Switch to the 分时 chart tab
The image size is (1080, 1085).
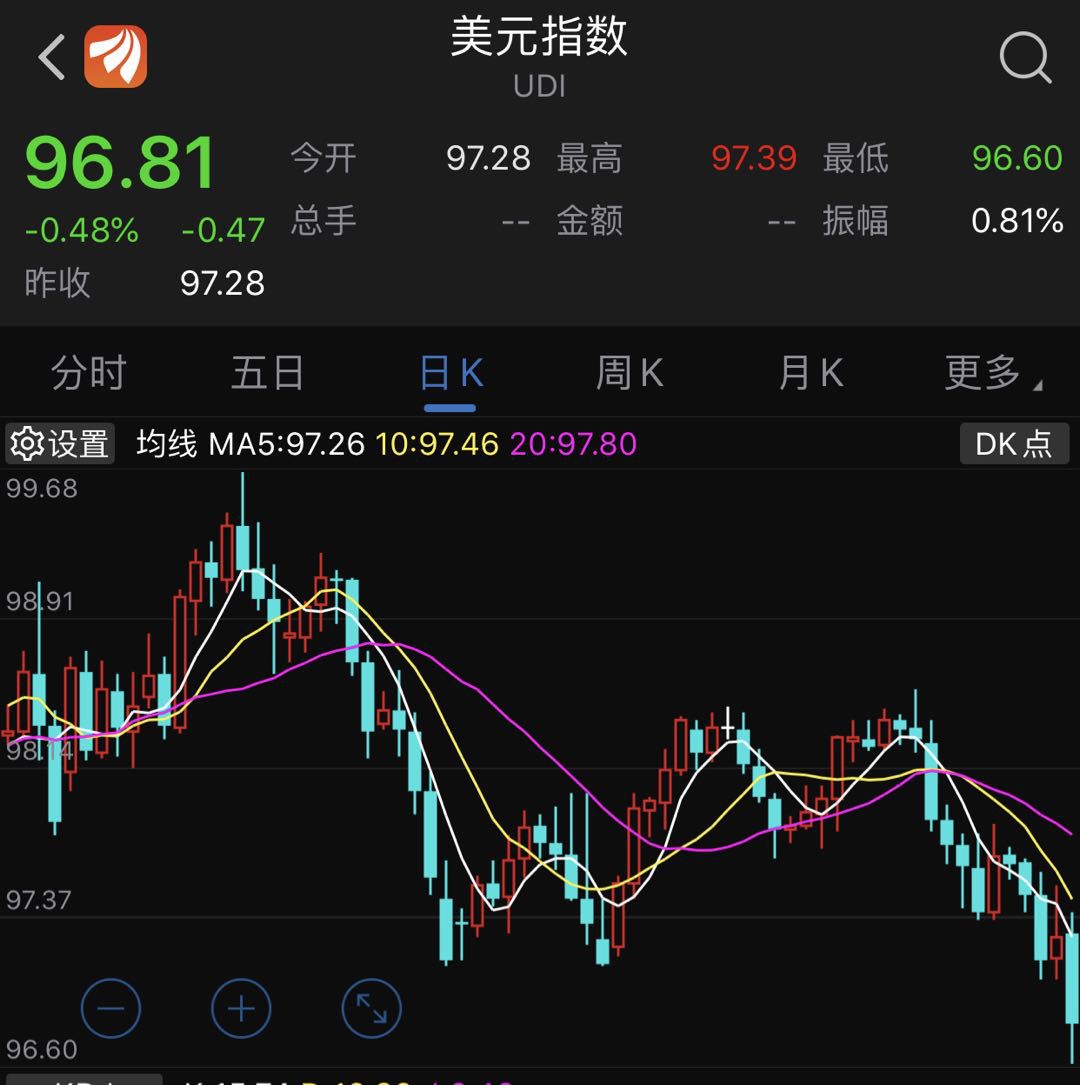coord(88,374)
